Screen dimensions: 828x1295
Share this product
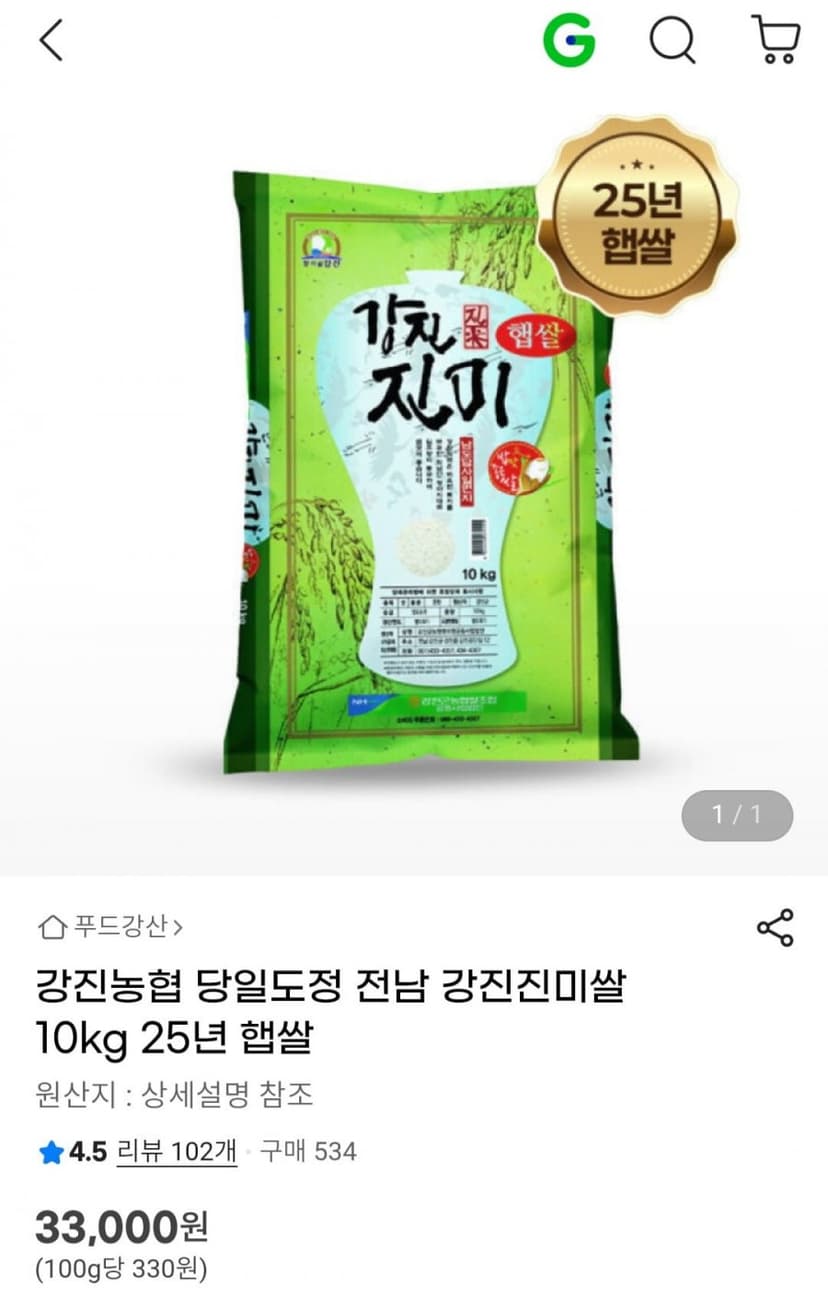click(x=775, y=927)
